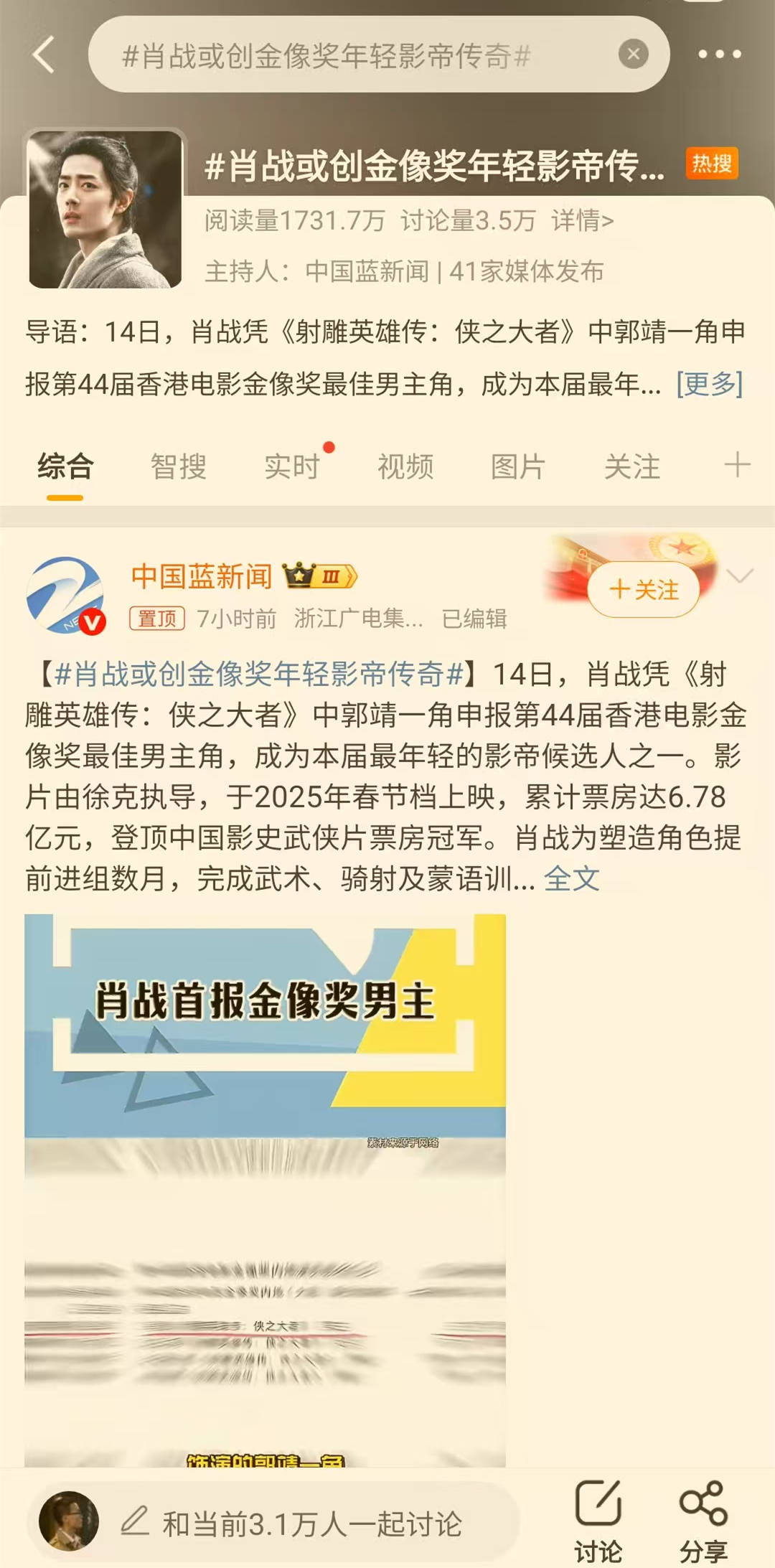Open the three-dot overflow menu
Screen dimensions: 775x1568
coord(719,55)
